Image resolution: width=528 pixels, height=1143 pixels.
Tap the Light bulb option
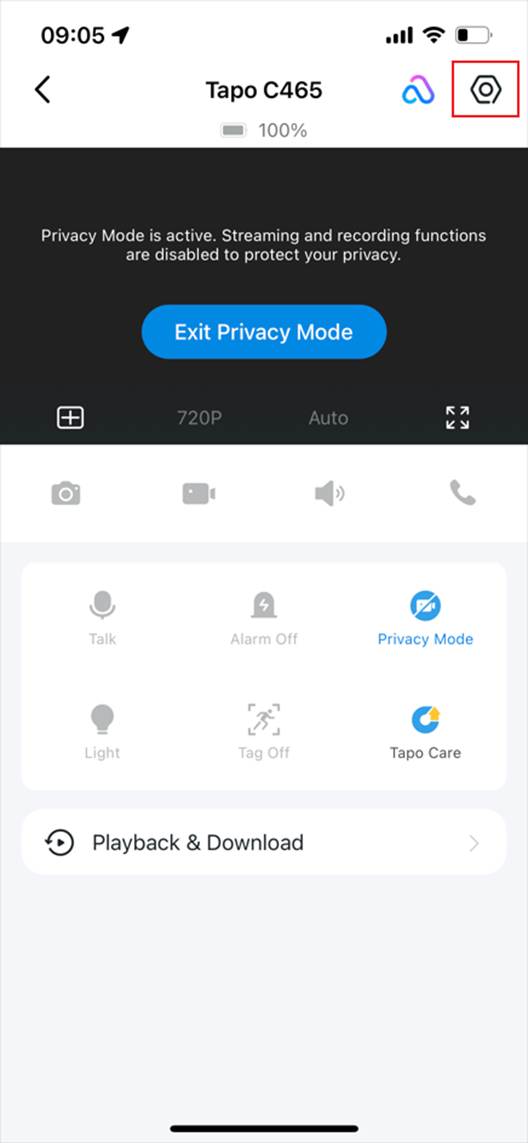point(102,732)
